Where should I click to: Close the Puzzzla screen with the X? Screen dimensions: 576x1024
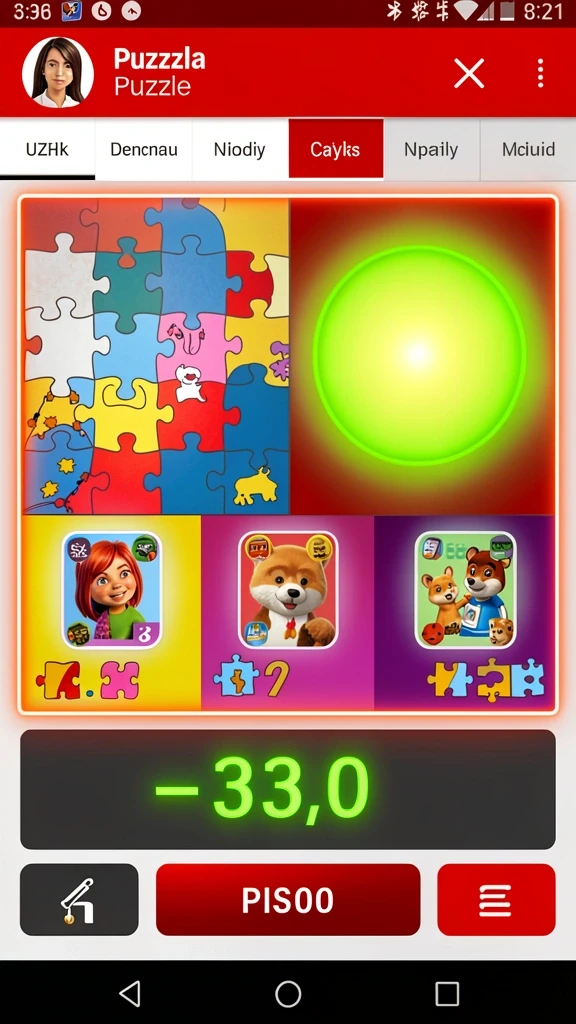pyautogui.click(x=469, y=73)
